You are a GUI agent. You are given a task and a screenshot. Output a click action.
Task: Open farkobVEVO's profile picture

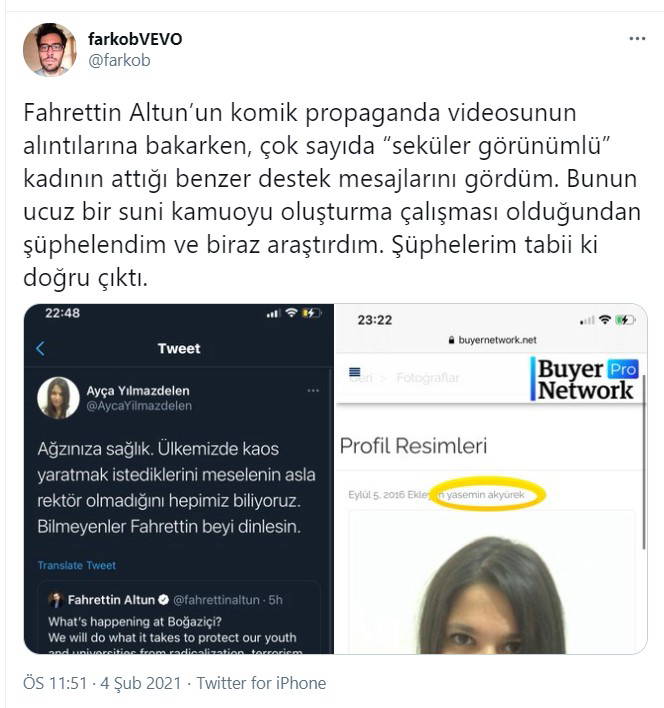(49, 49)
